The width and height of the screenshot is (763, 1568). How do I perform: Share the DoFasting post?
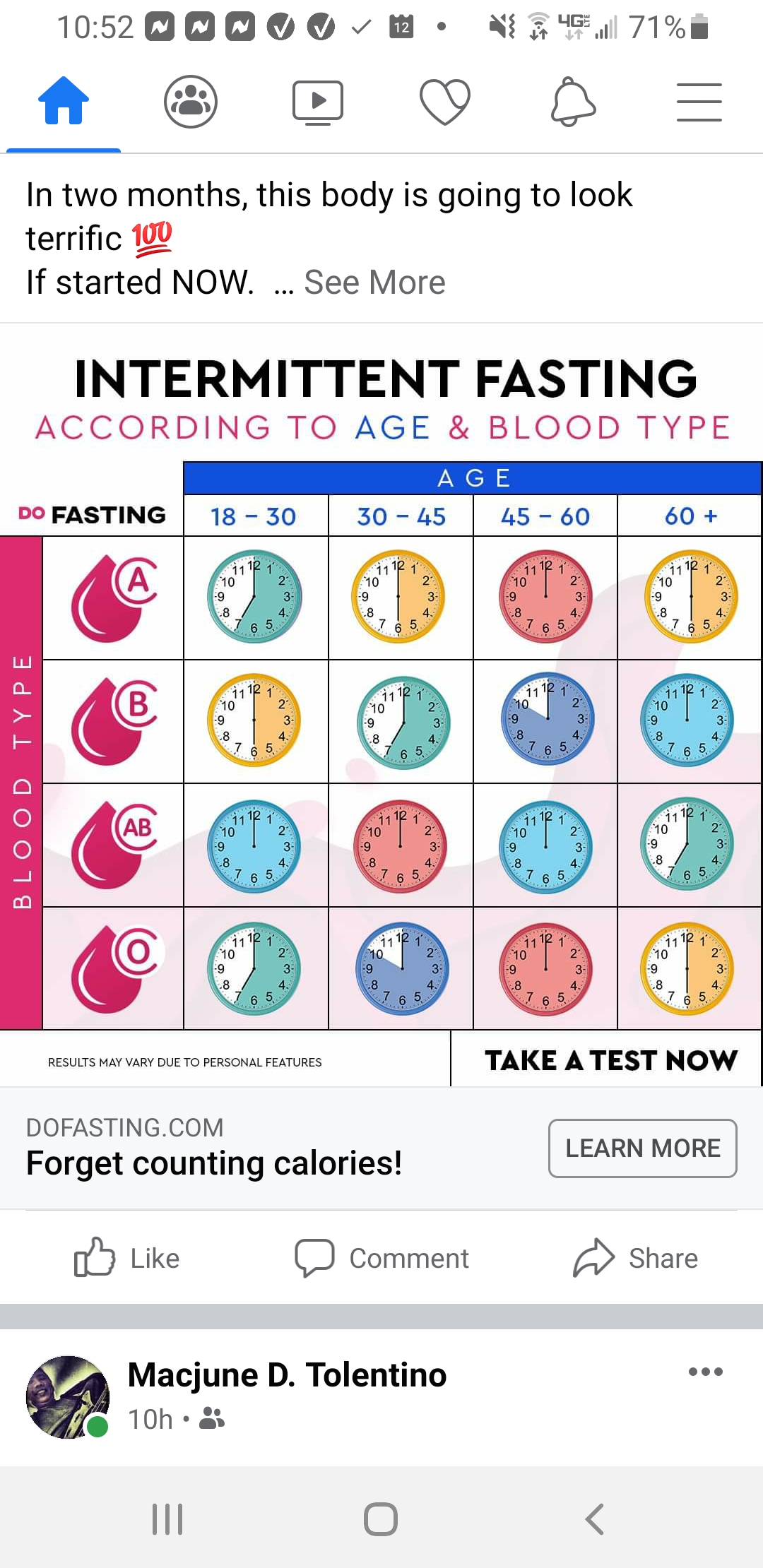point(635,1258)
